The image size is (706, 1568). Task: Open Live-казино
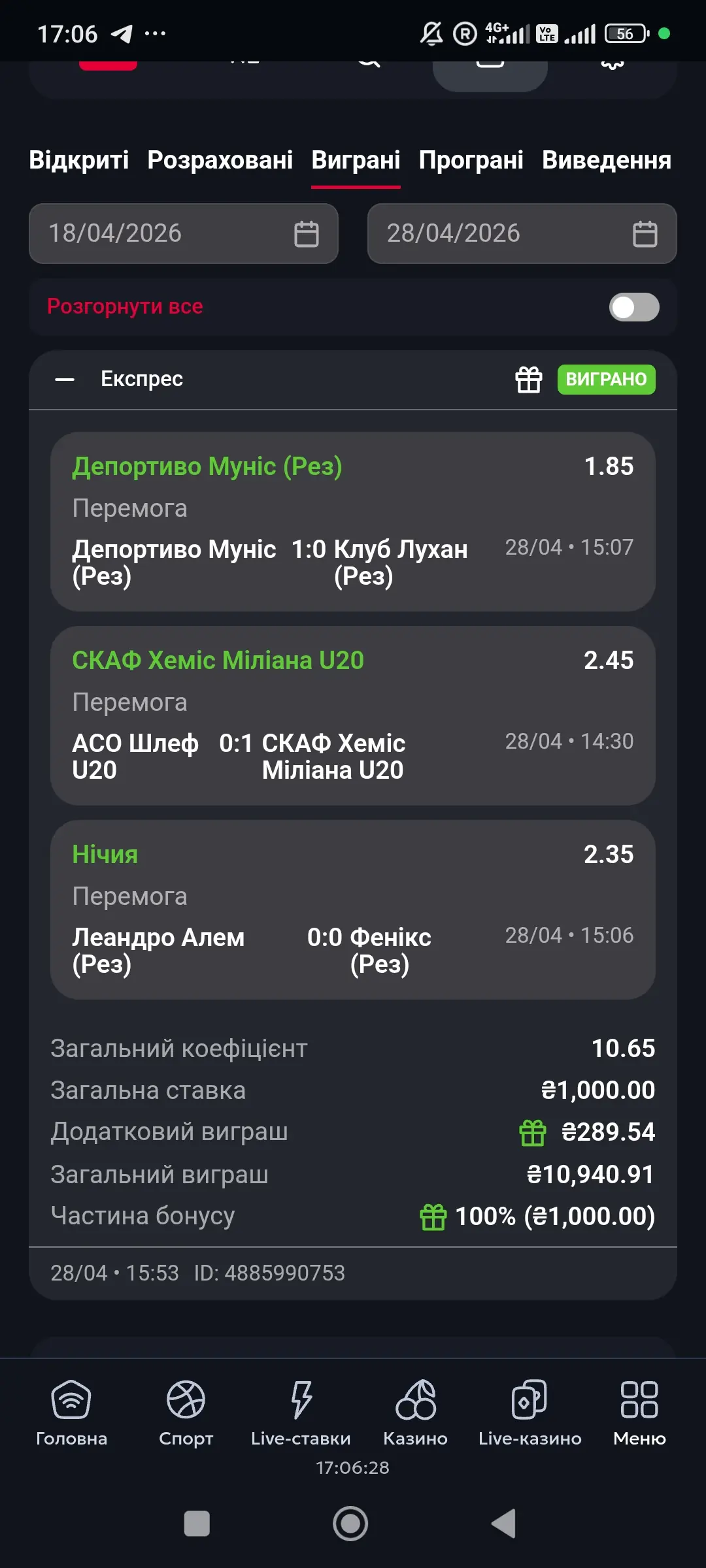[x=529, y=1413]
